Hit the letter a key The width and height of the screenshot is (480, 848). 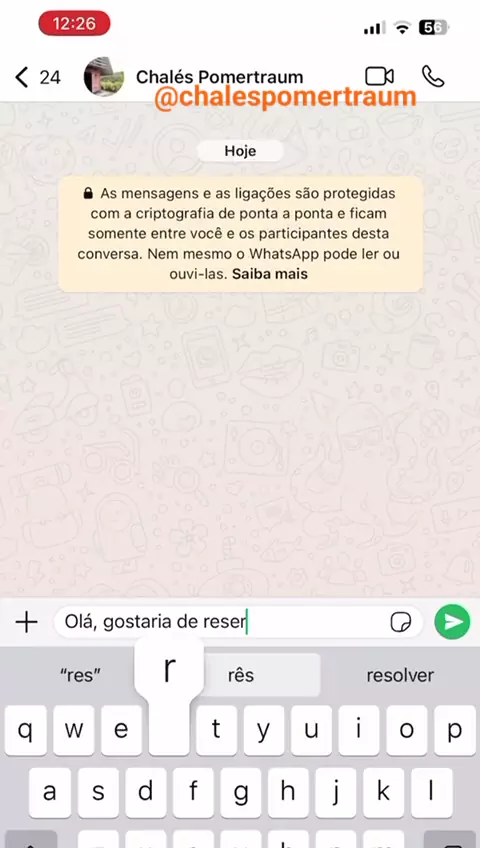[50, 793]
